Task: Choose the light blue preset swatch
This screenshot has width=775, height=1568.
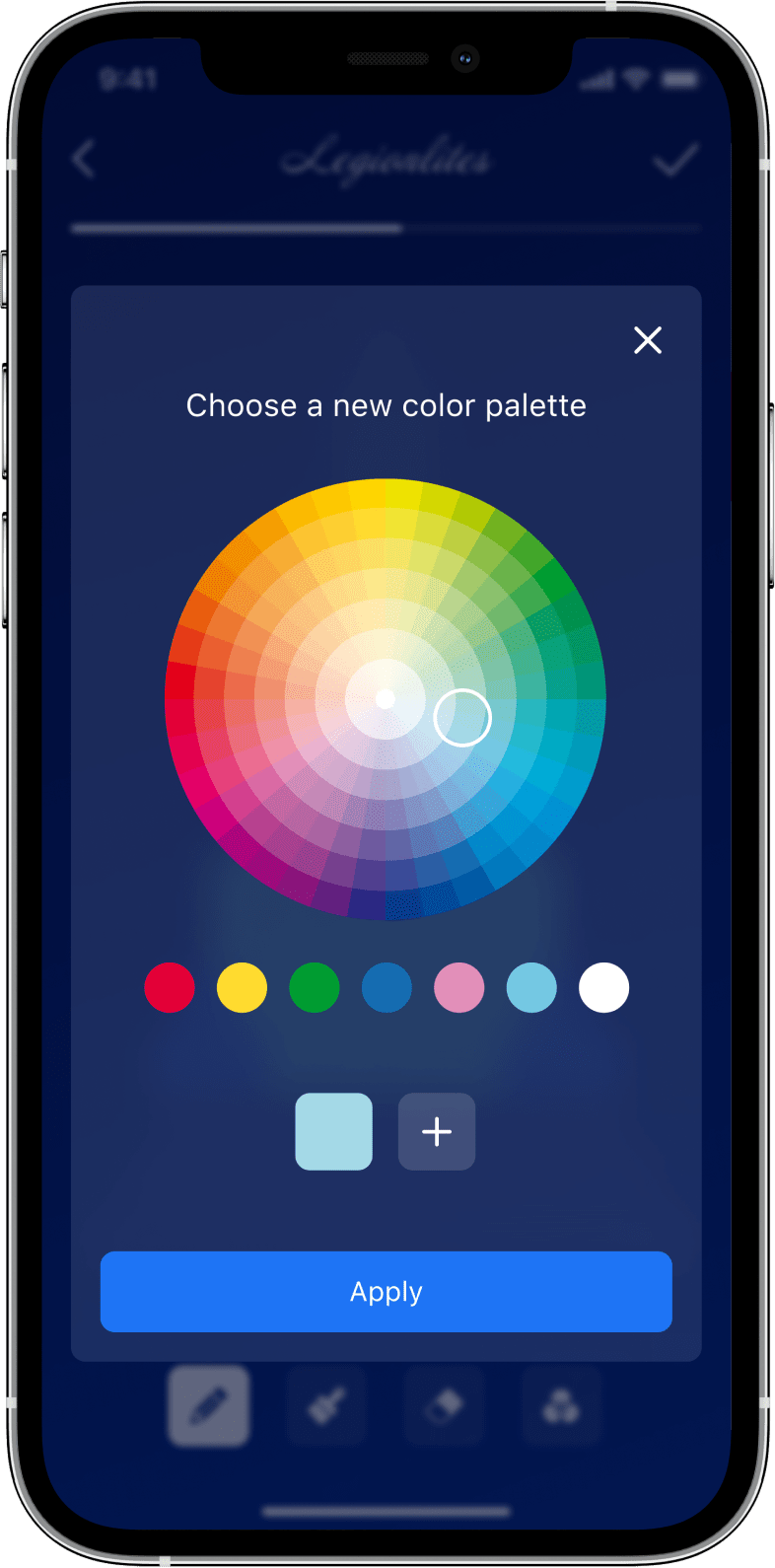Action: point(531,987)
